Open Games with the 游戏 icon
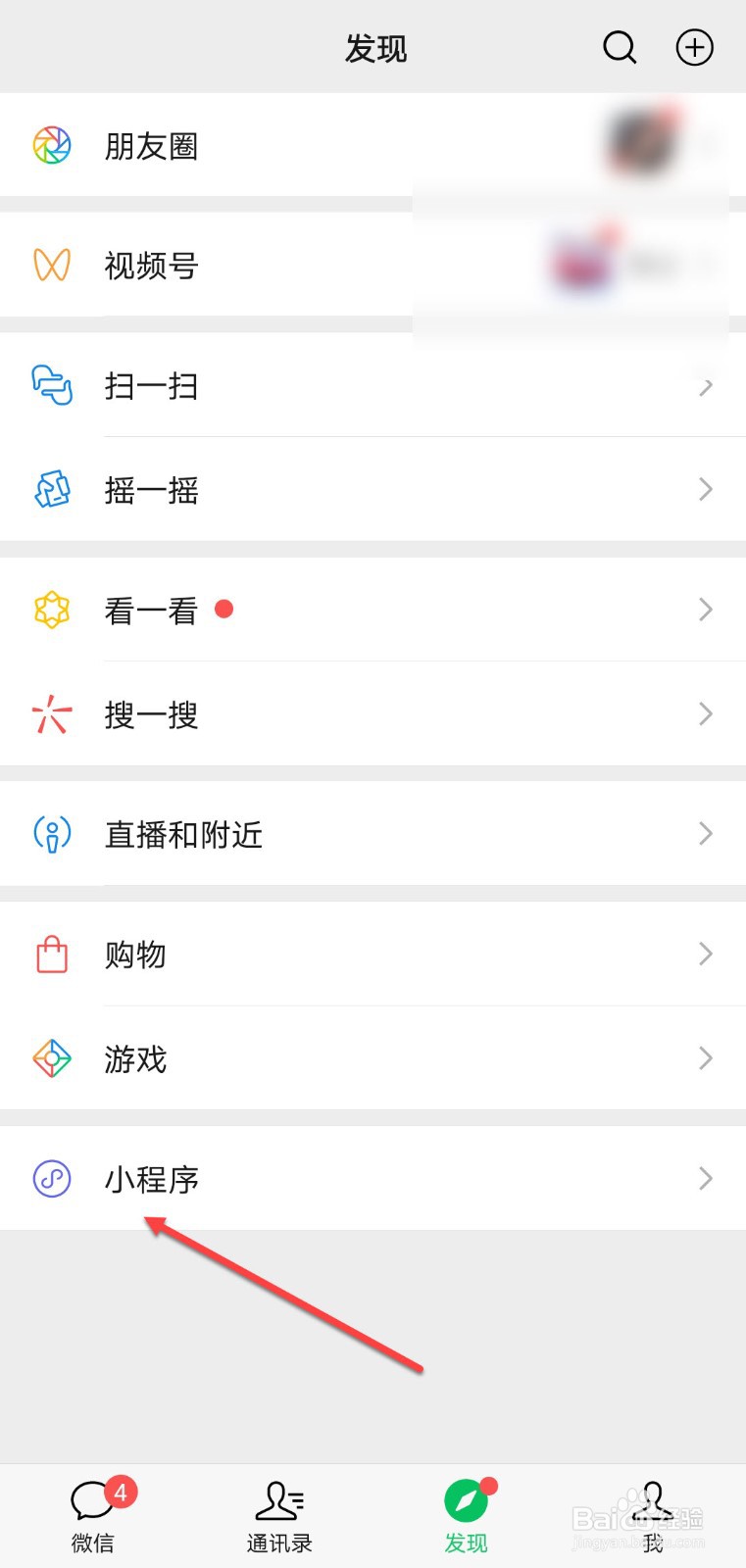Screen dimensions: 746x1568 point(51,1058)
